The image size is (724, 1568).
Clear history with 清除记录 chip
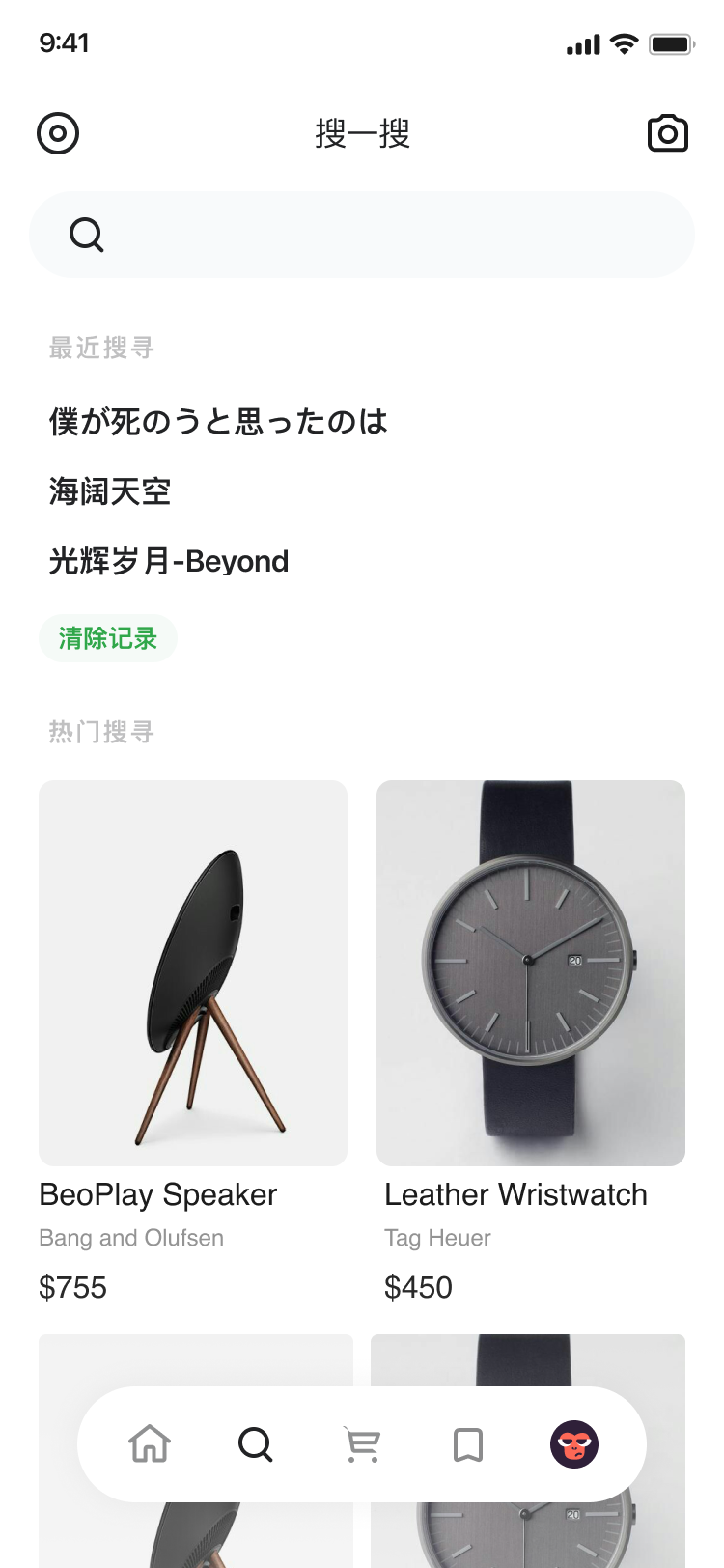pos(108,638)
